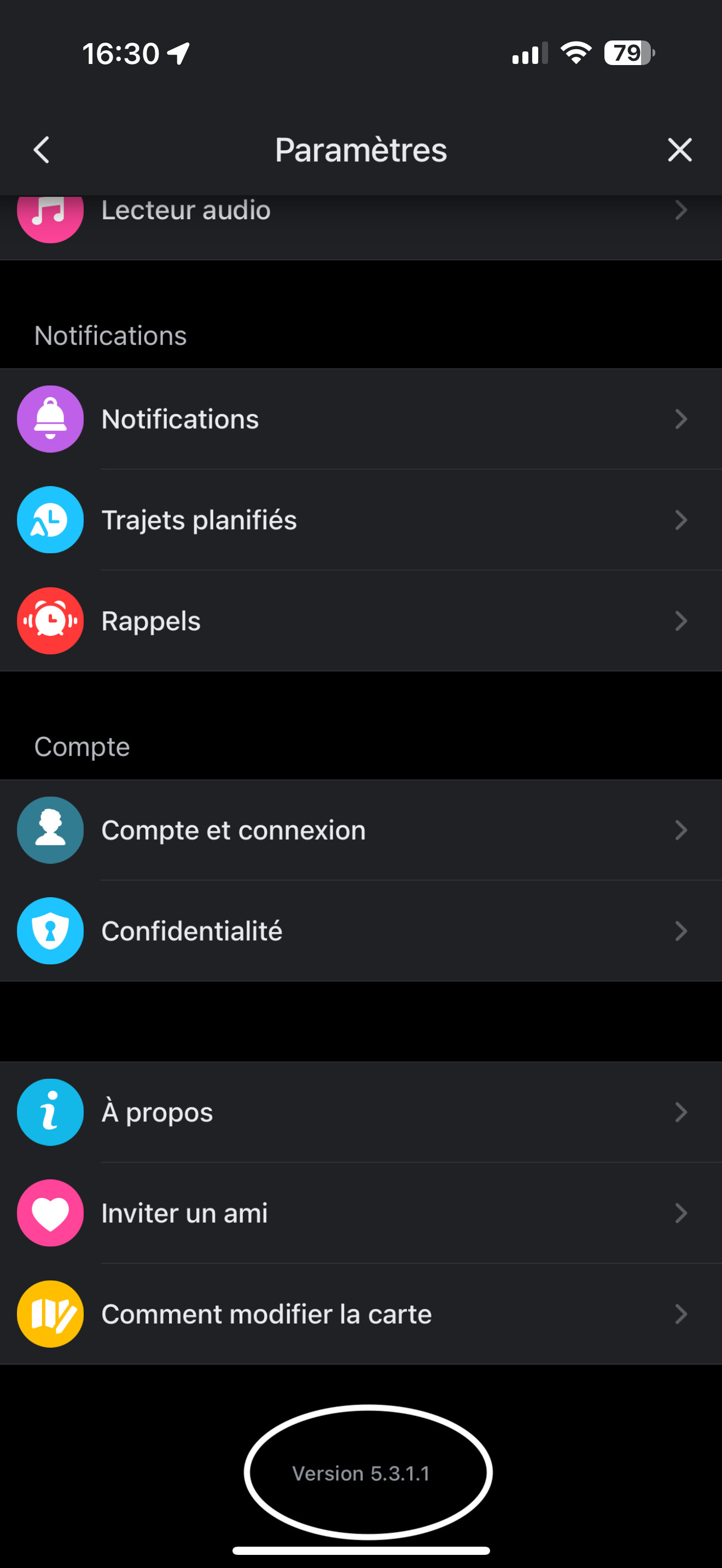Viewport: 722px width, 1568px height.
Task: Go back from Paramètres
Action: 42,150
